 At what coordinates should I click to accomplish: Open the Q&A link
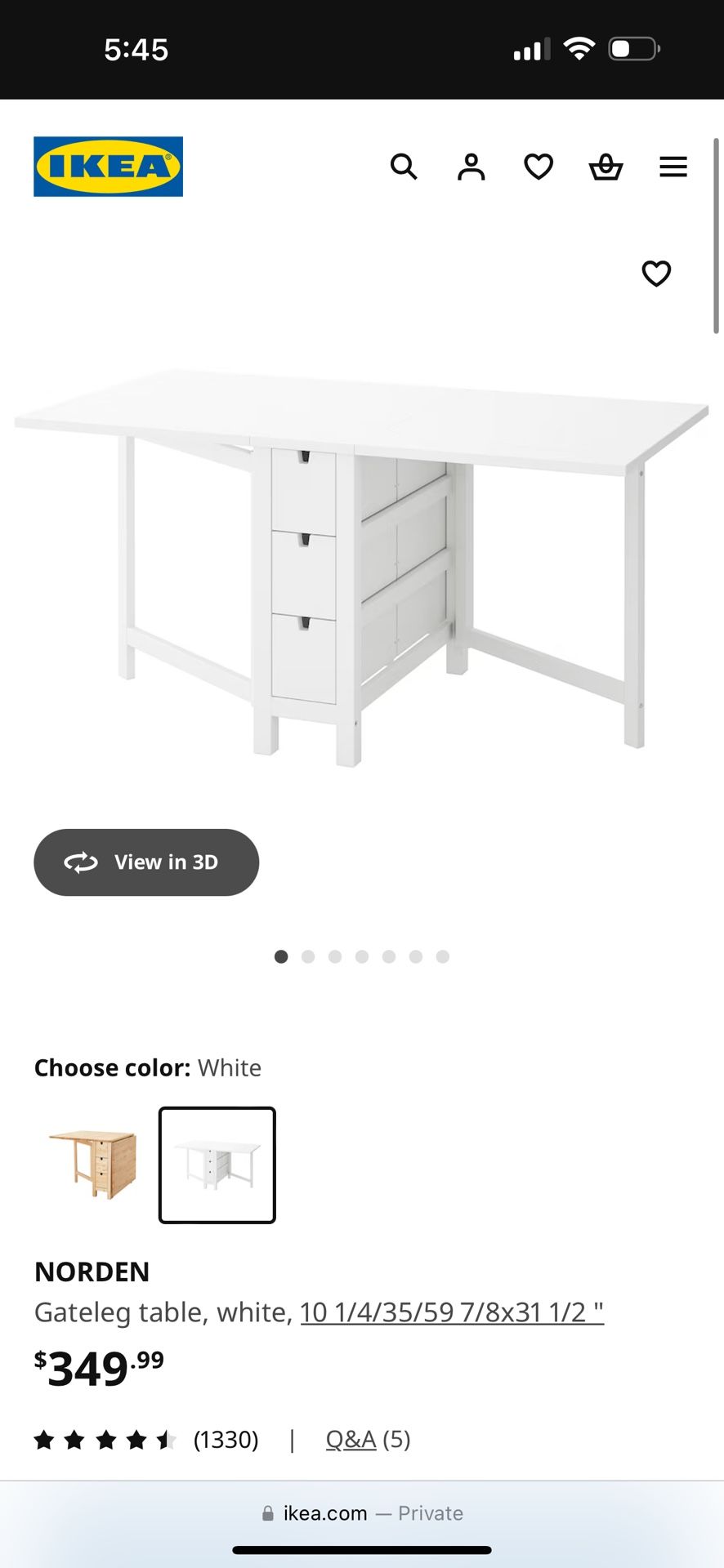tap(351, 1439)
